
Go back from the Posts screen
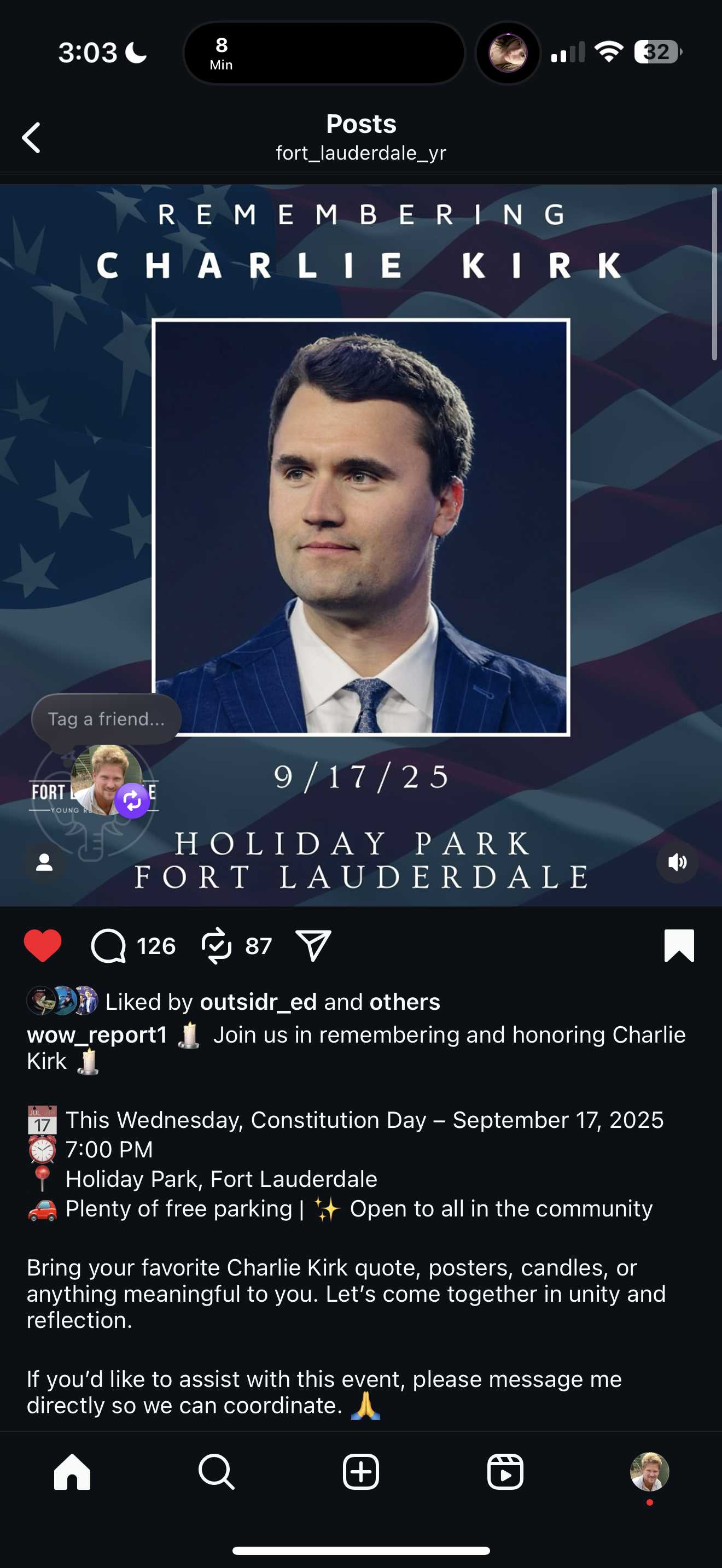32,138
